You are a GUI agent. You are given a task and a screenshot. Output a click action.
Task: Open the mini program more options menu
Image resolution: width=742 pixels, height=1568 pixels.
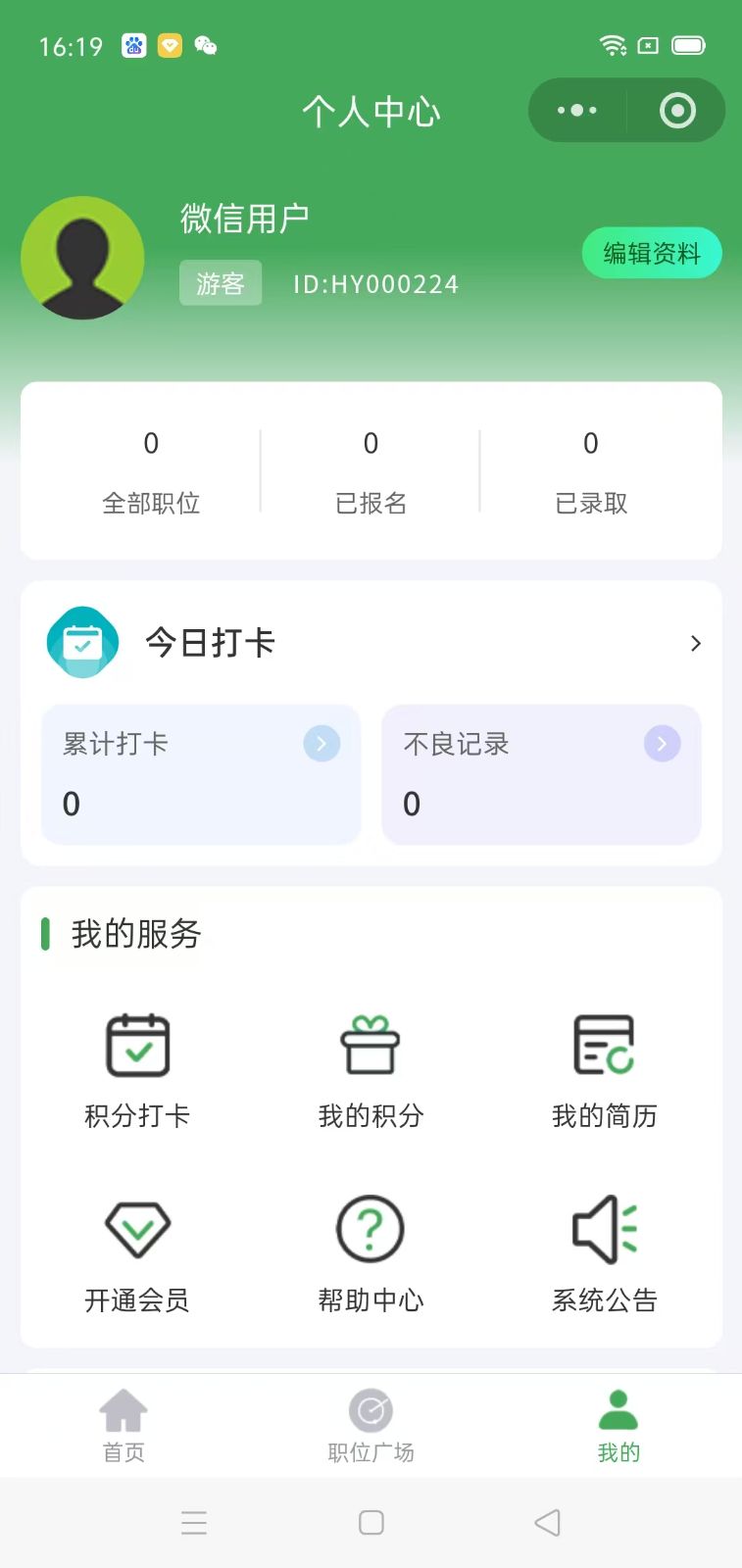[x=577, y=111]
